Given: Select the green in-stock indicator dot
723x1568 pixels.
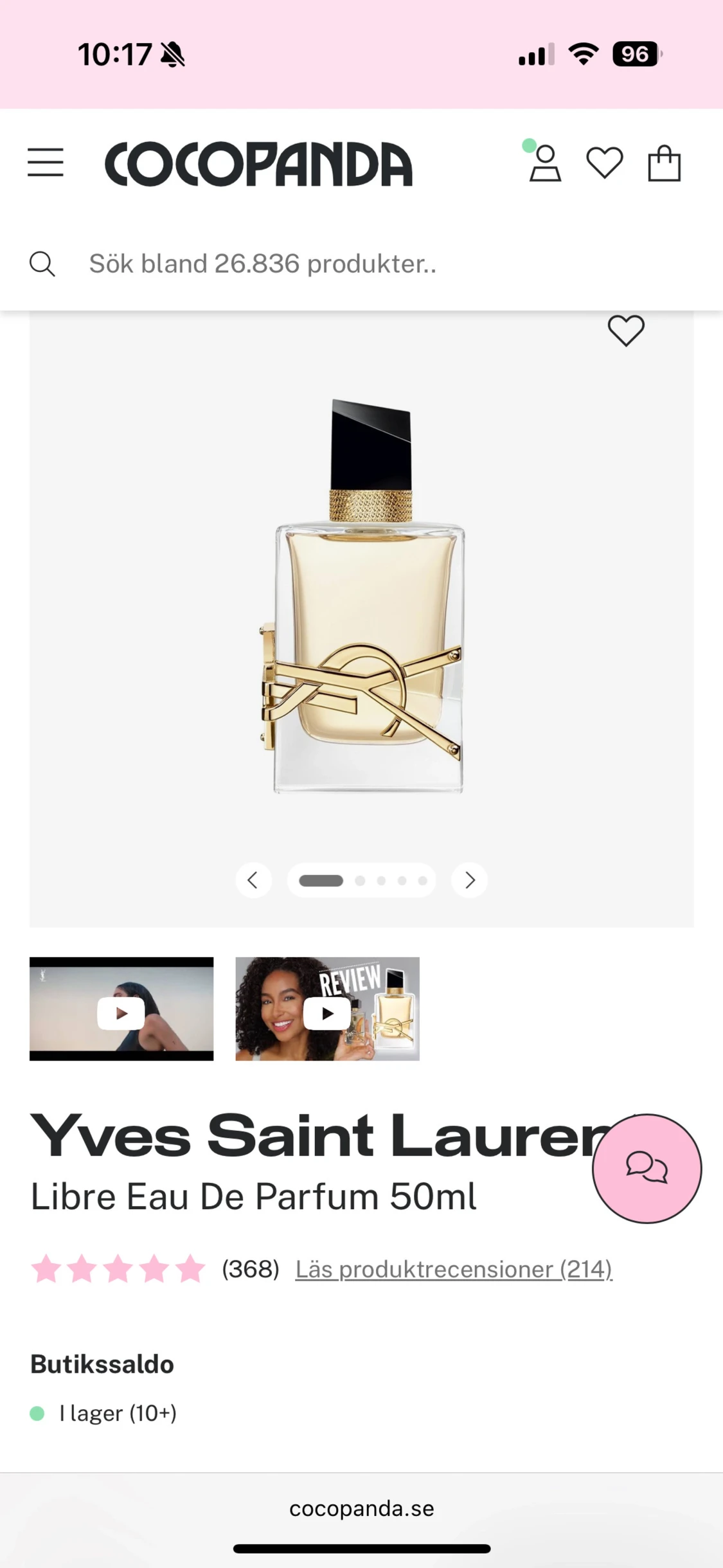Looking at the screenshot, I should [38, 1412].
